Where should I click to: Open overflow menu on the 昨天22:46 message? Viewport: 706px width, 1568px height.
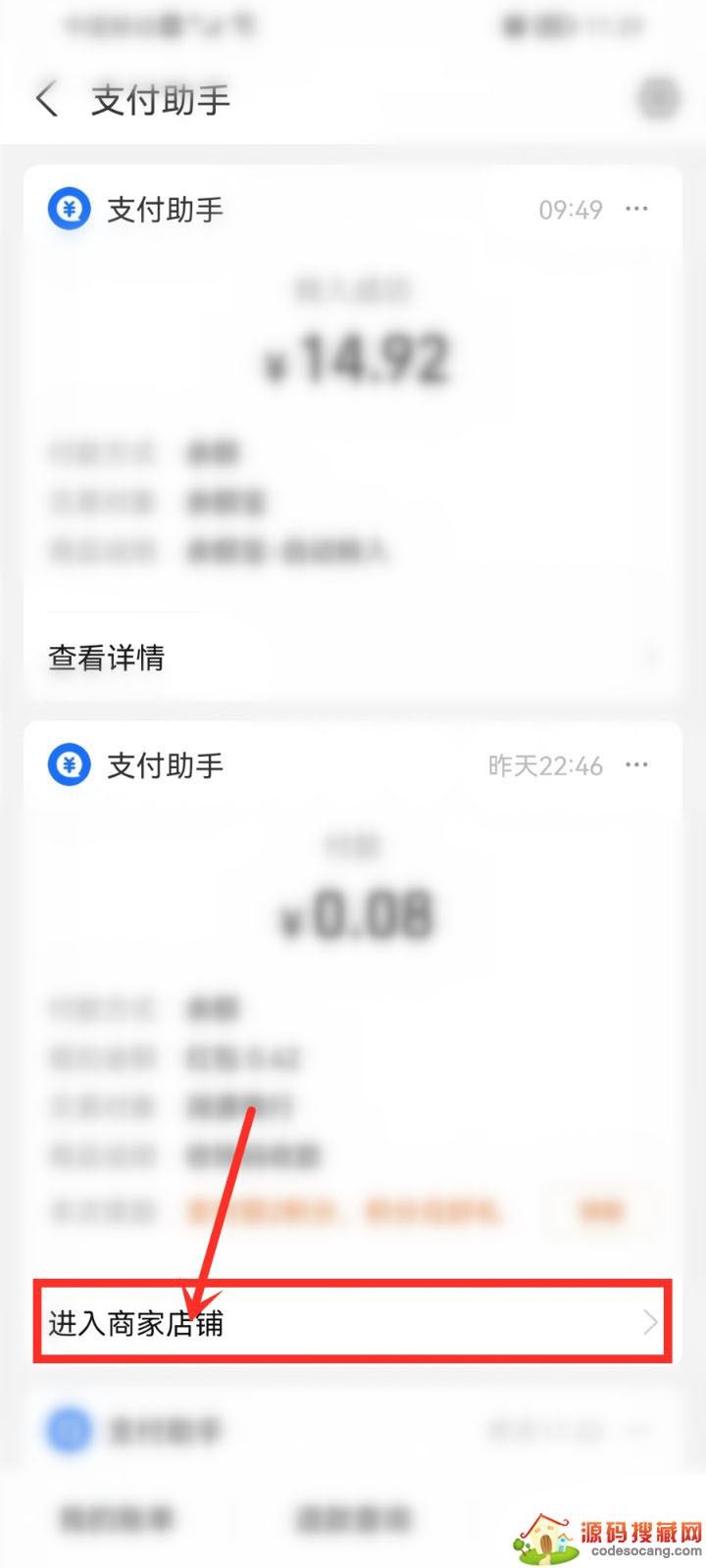pos(637,765)
